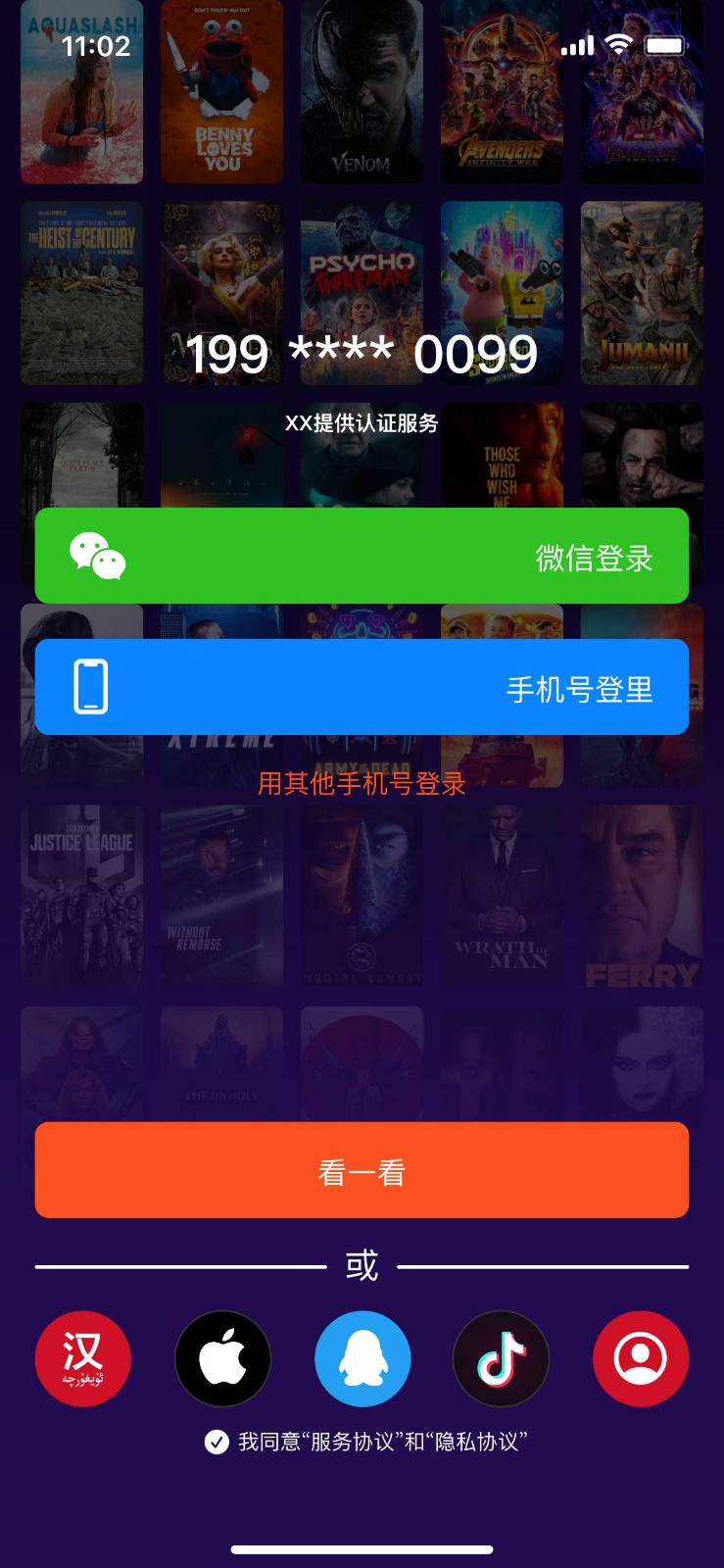
Task: Select the QQ login icon
Action: (x=362, y=1358)
